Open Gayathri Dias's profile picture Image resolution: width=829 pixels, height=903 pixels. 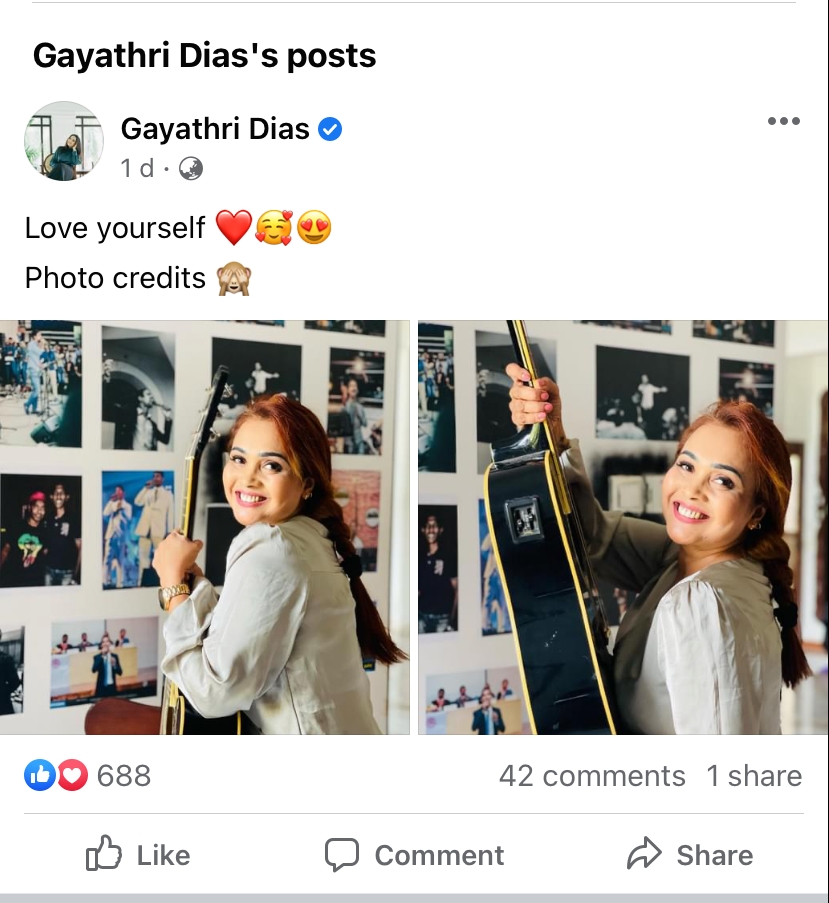pyautogui.click(x=64, y=141)
